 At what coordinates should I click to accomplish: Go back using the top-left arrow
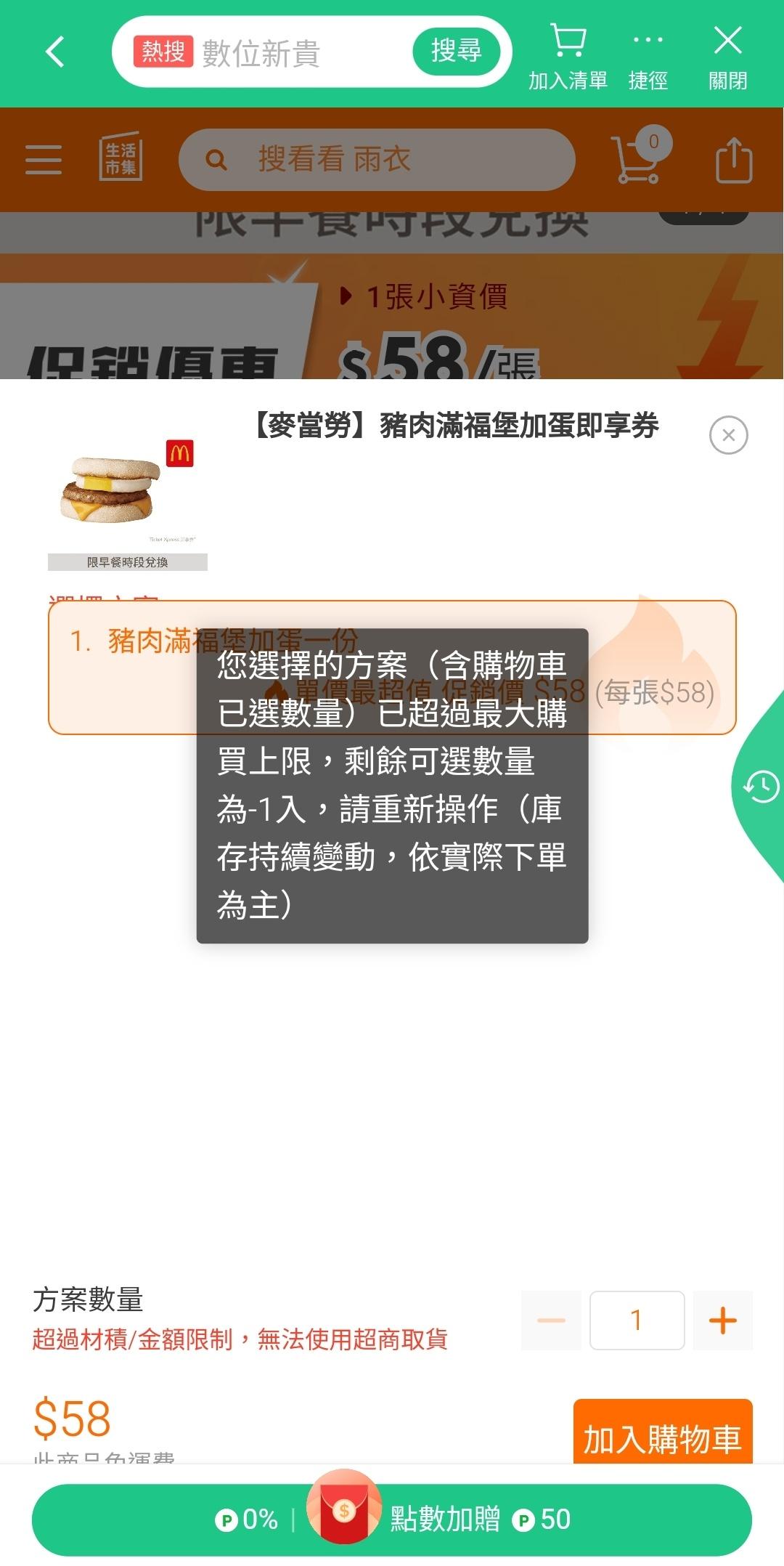tap(55, 52)
